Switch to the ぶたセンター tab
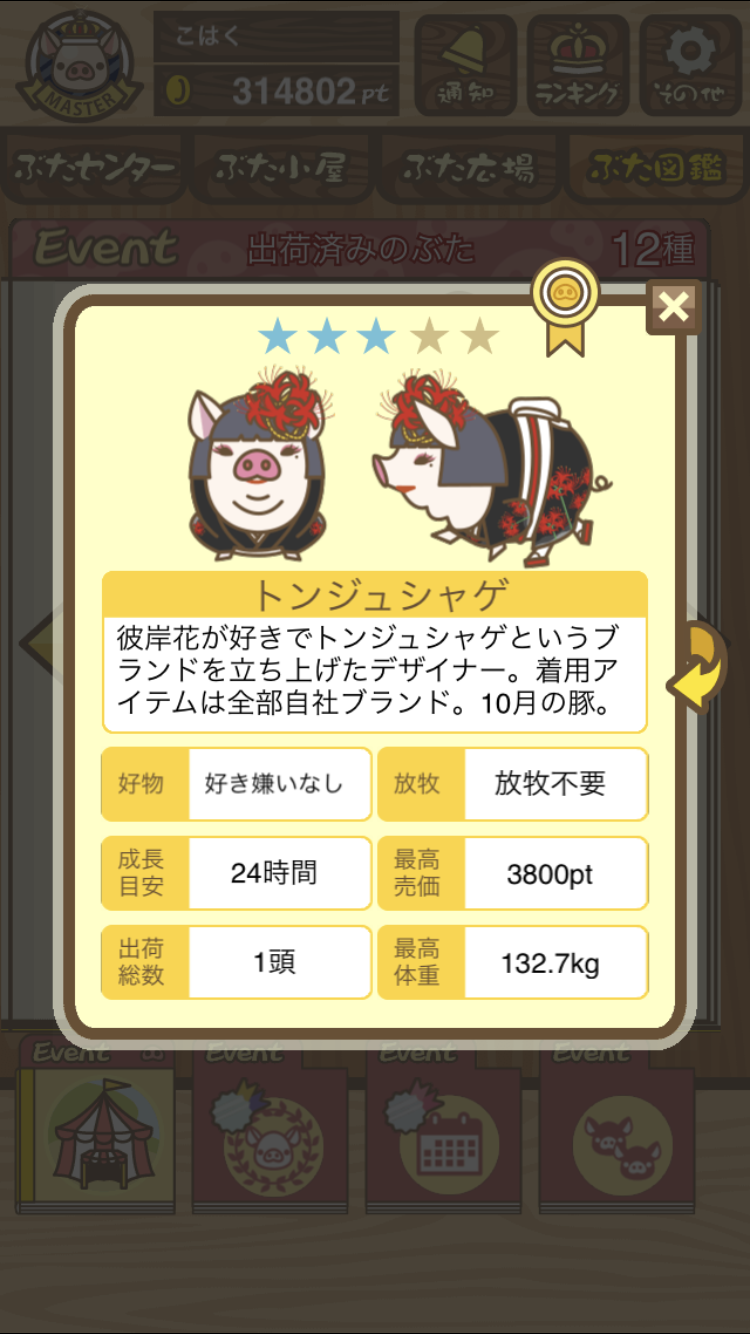This screenshot has height=1334, width=750. pyautogui.click(x=94, y=168)
